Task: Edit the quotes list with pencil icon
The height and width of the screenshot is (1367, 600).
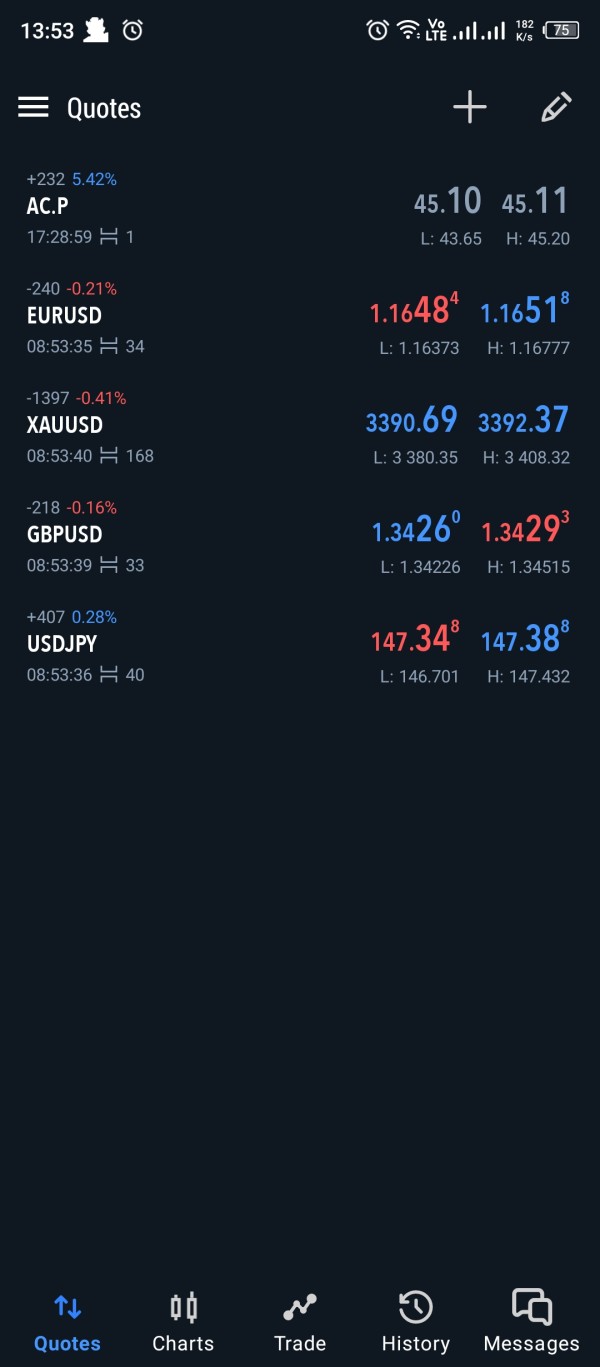Action: click(x=556, y=108)
